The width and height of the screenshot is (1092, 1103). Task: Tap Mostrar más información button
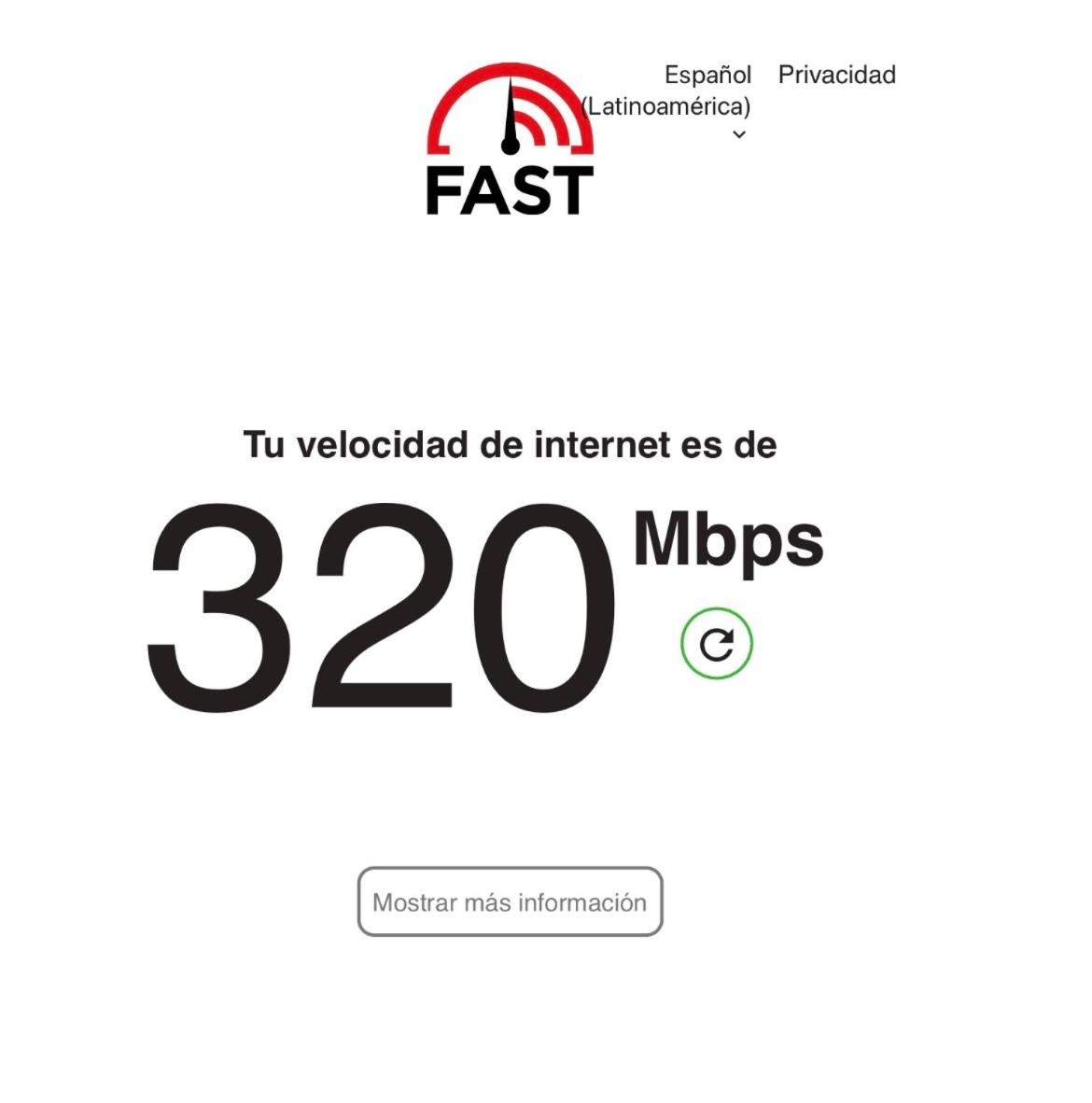(x=510, y=901)
